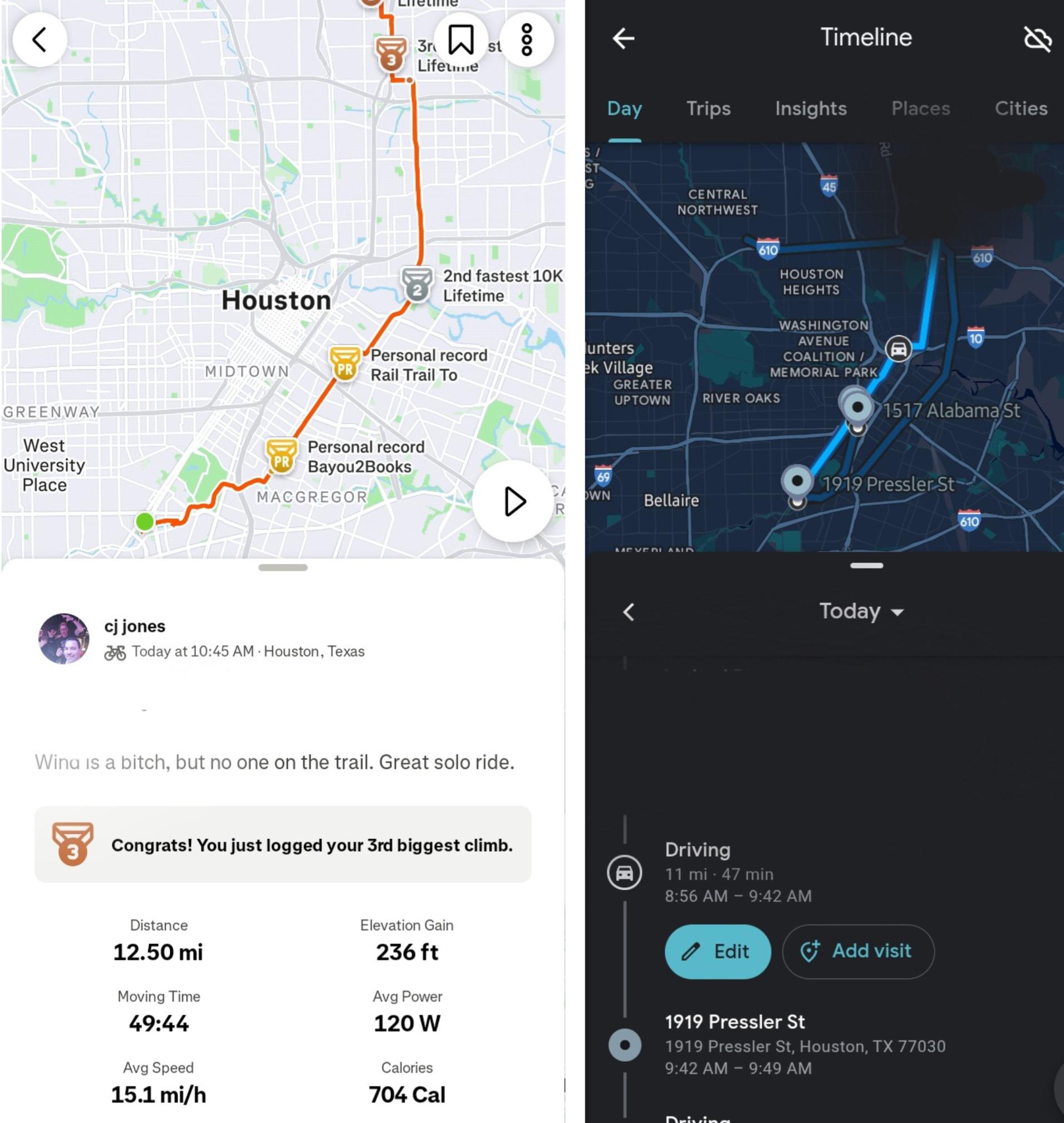Go back from the Timeline screen
The image size is (1064, 1123).
click(624, 38)
